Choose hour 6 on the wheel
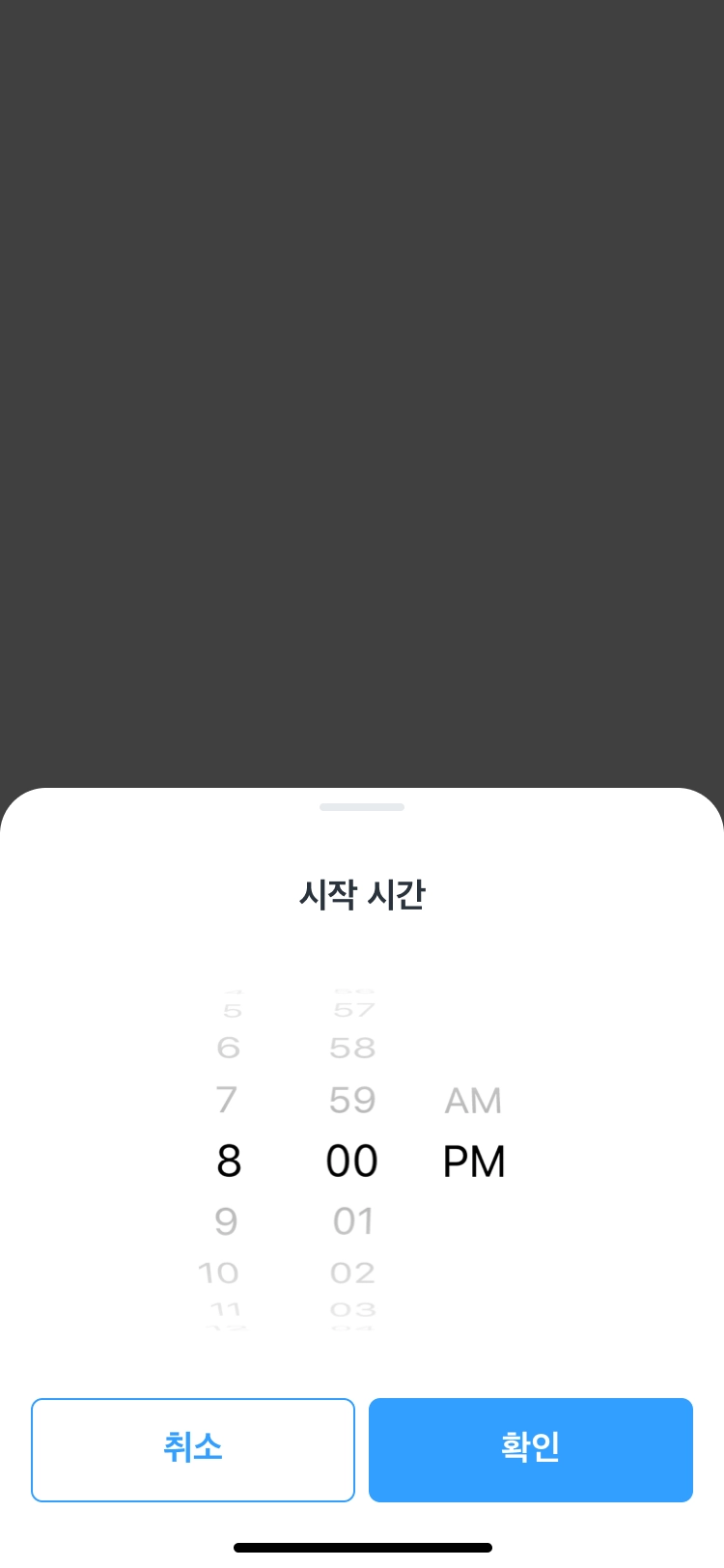The image size is (724, 1568). (x=228, y=1048)
